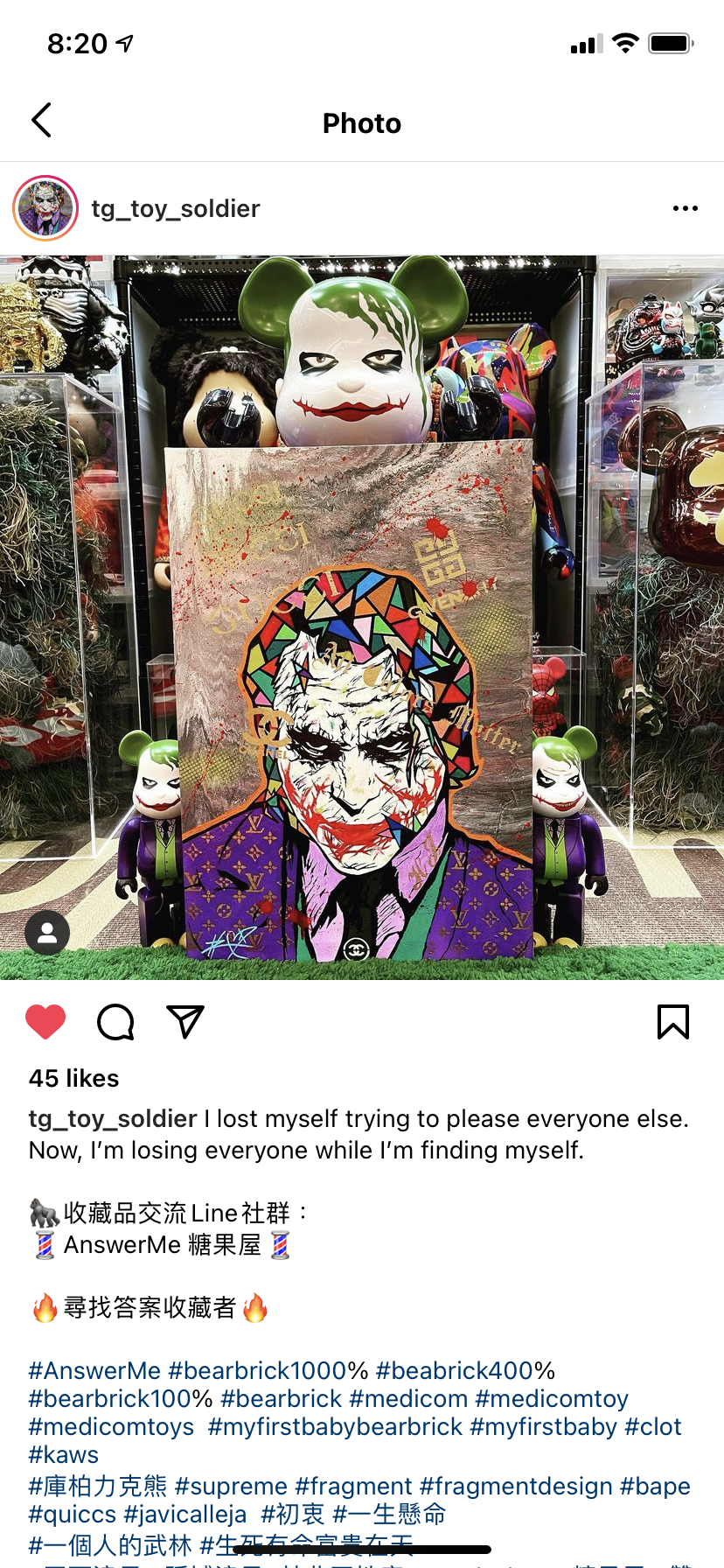Open the #kaws hashtag
The image size is (724, 1568).
[x=63, y=1454]
